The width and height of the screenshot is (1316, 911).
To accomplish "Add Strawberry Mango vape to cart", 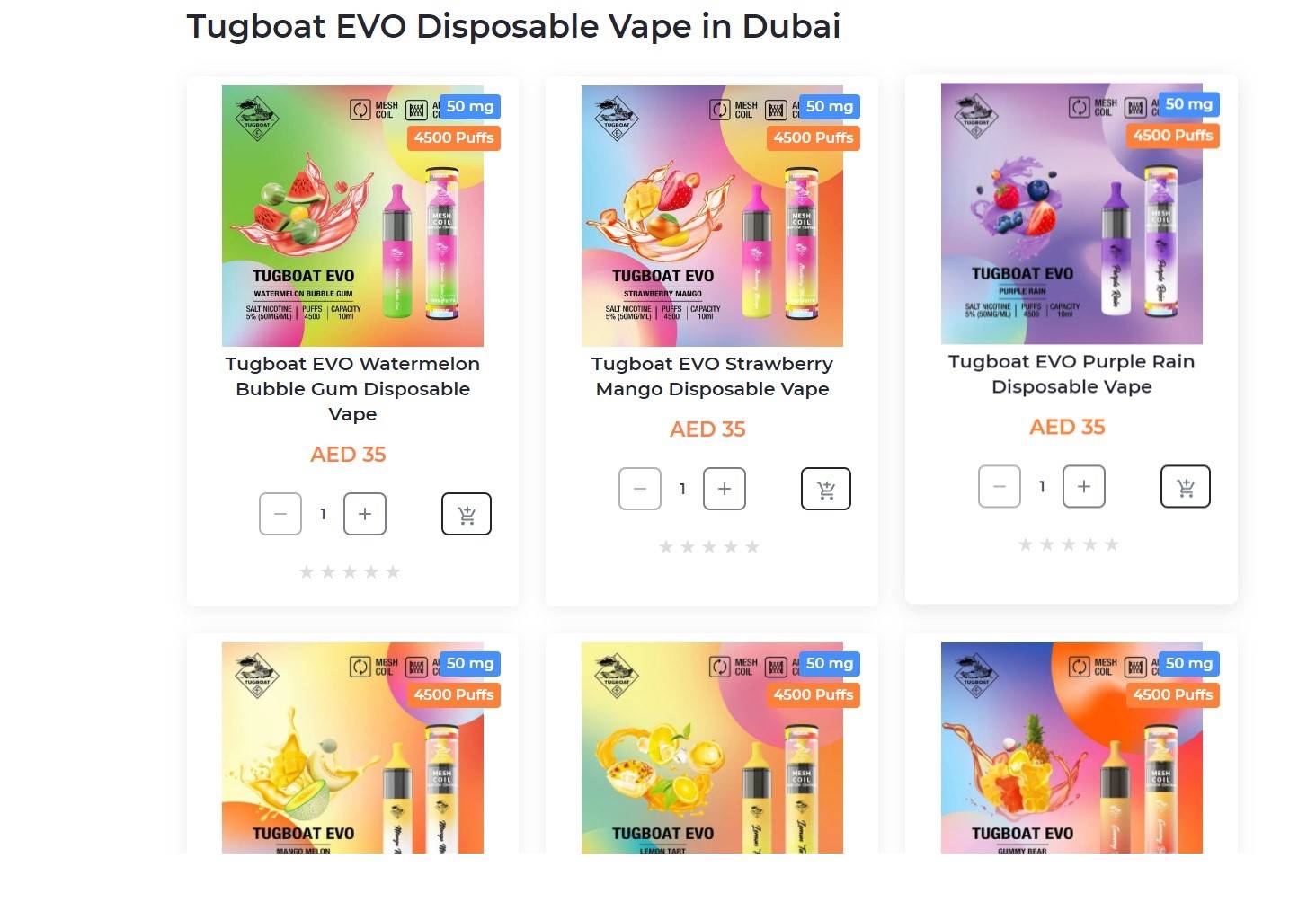I will pyautogui.click(x=826, y=489).
